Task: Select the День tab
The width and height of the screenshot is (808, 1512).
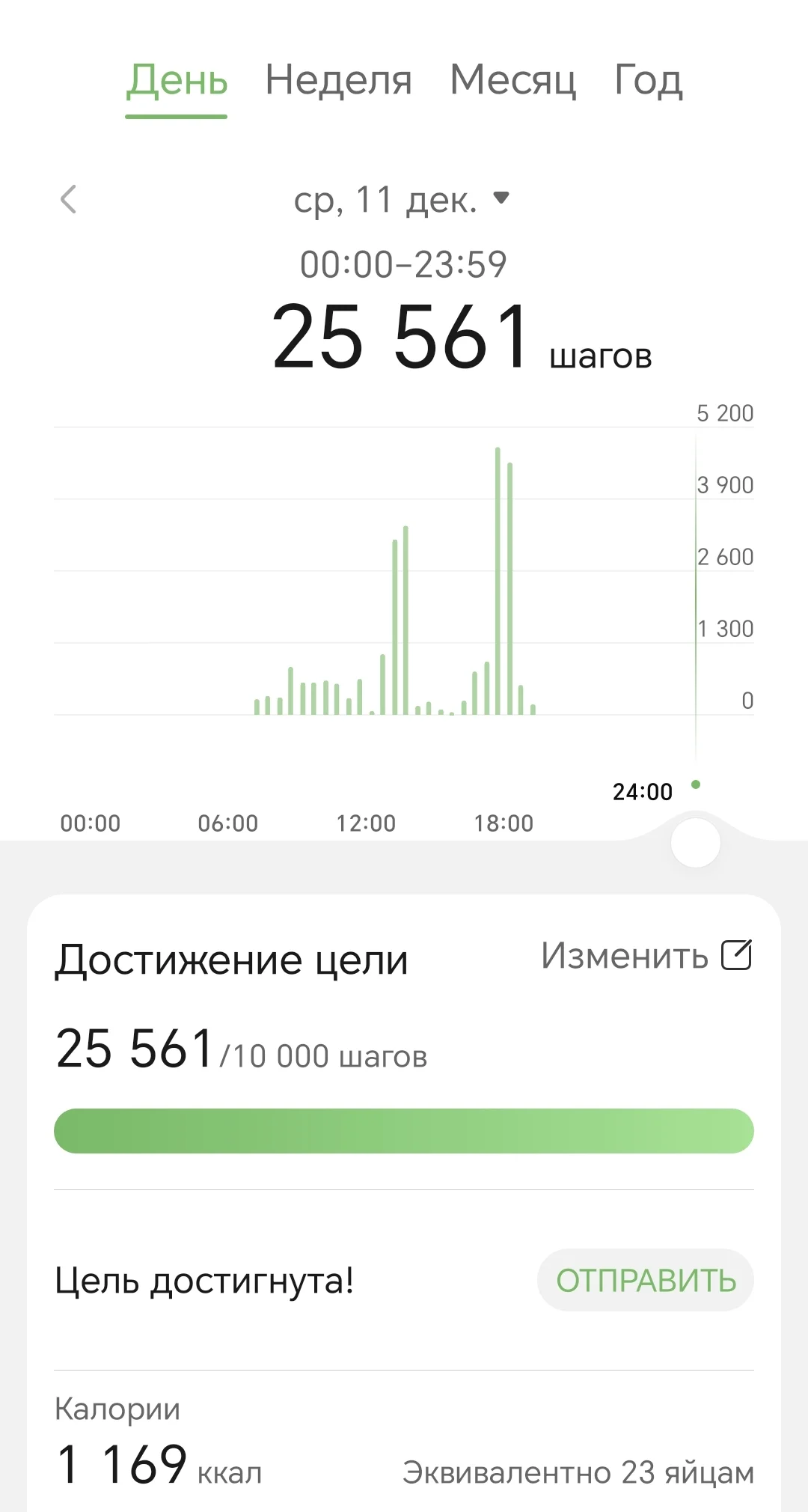Action: pos(177,80)
